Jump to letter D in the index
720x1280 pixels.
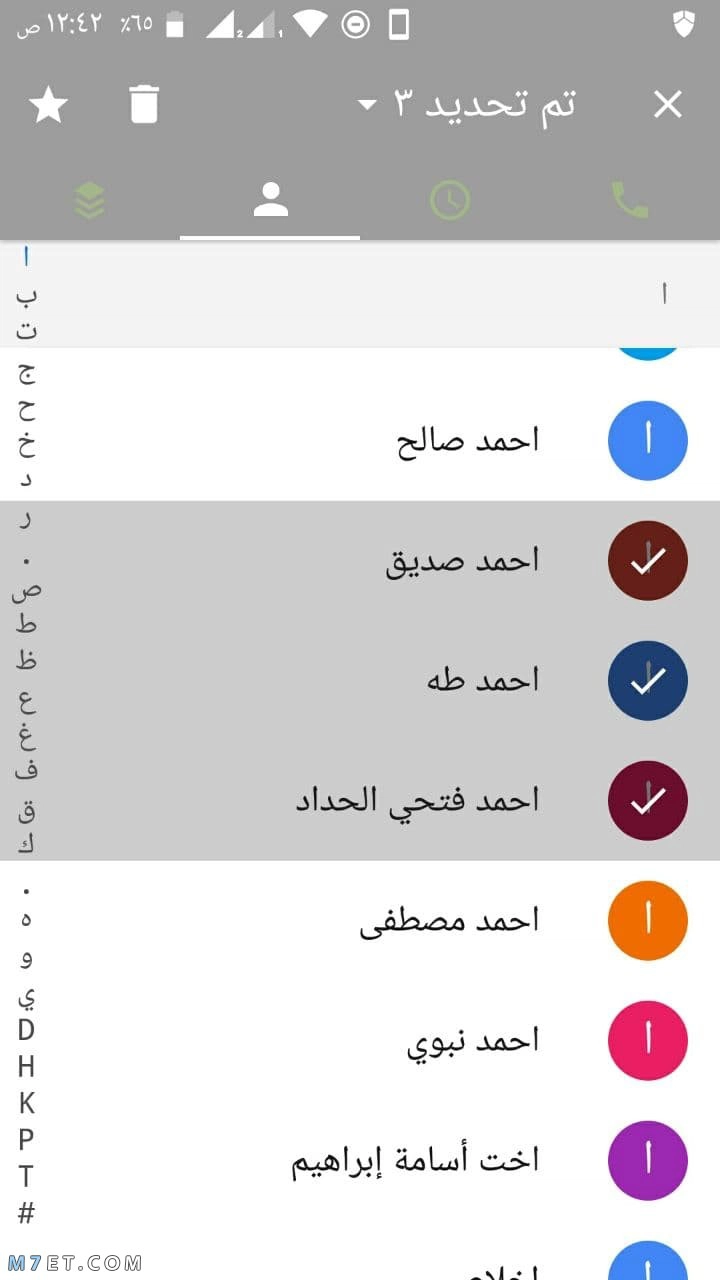(26, 1030)
